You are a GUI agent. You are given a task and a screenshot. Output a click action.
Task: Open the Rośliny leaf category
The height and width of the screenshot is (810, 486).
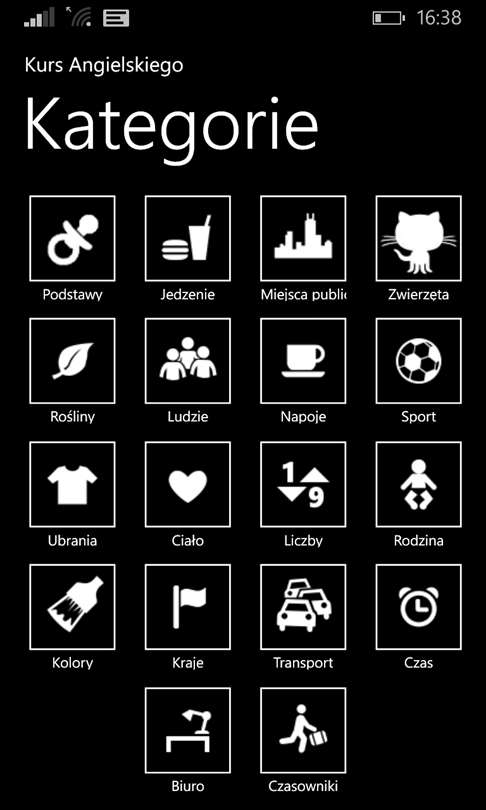pyautogui.click(x=72, y=361)
